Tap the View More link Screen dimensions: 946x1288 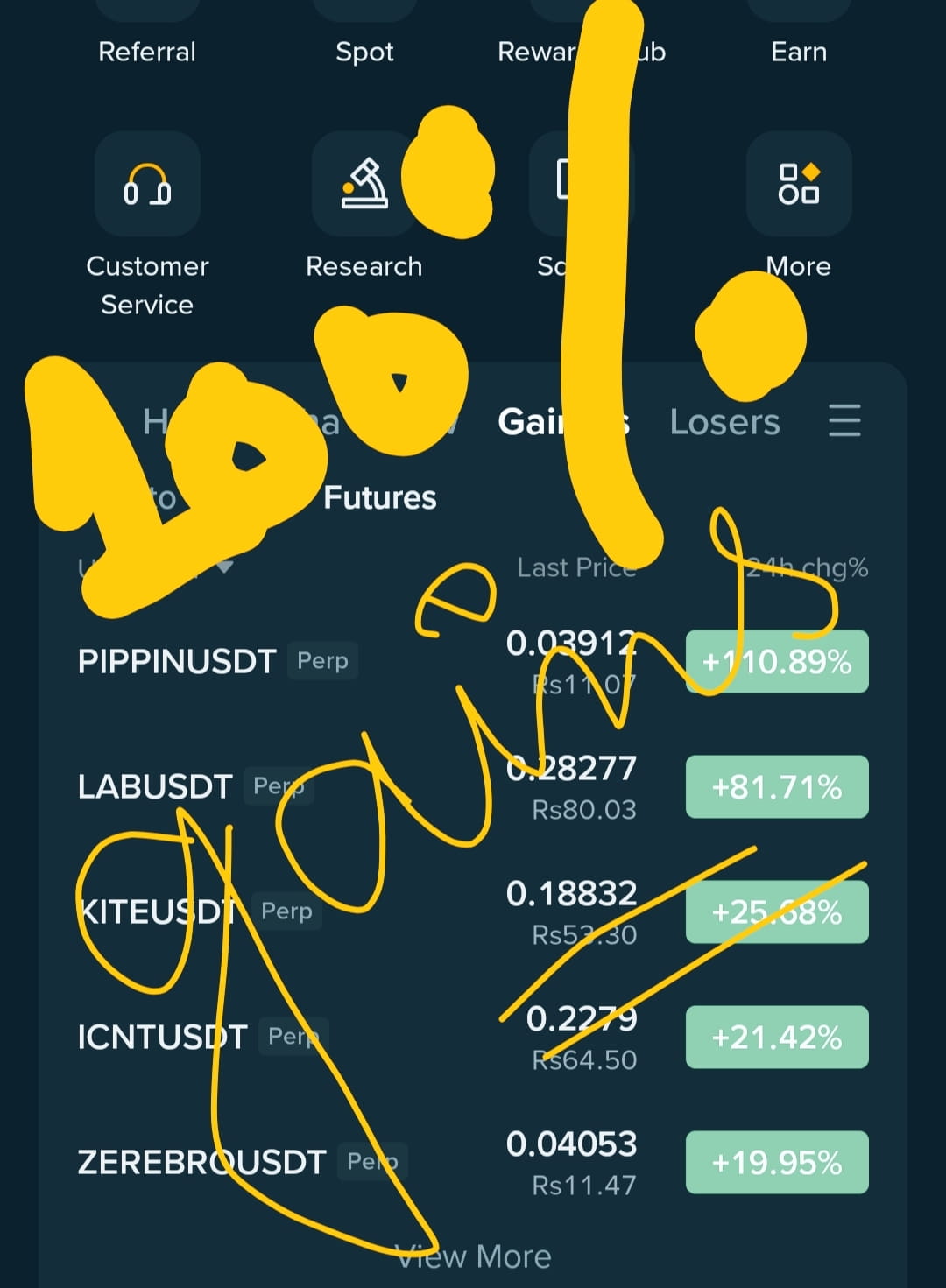(x=473, y=1256)
